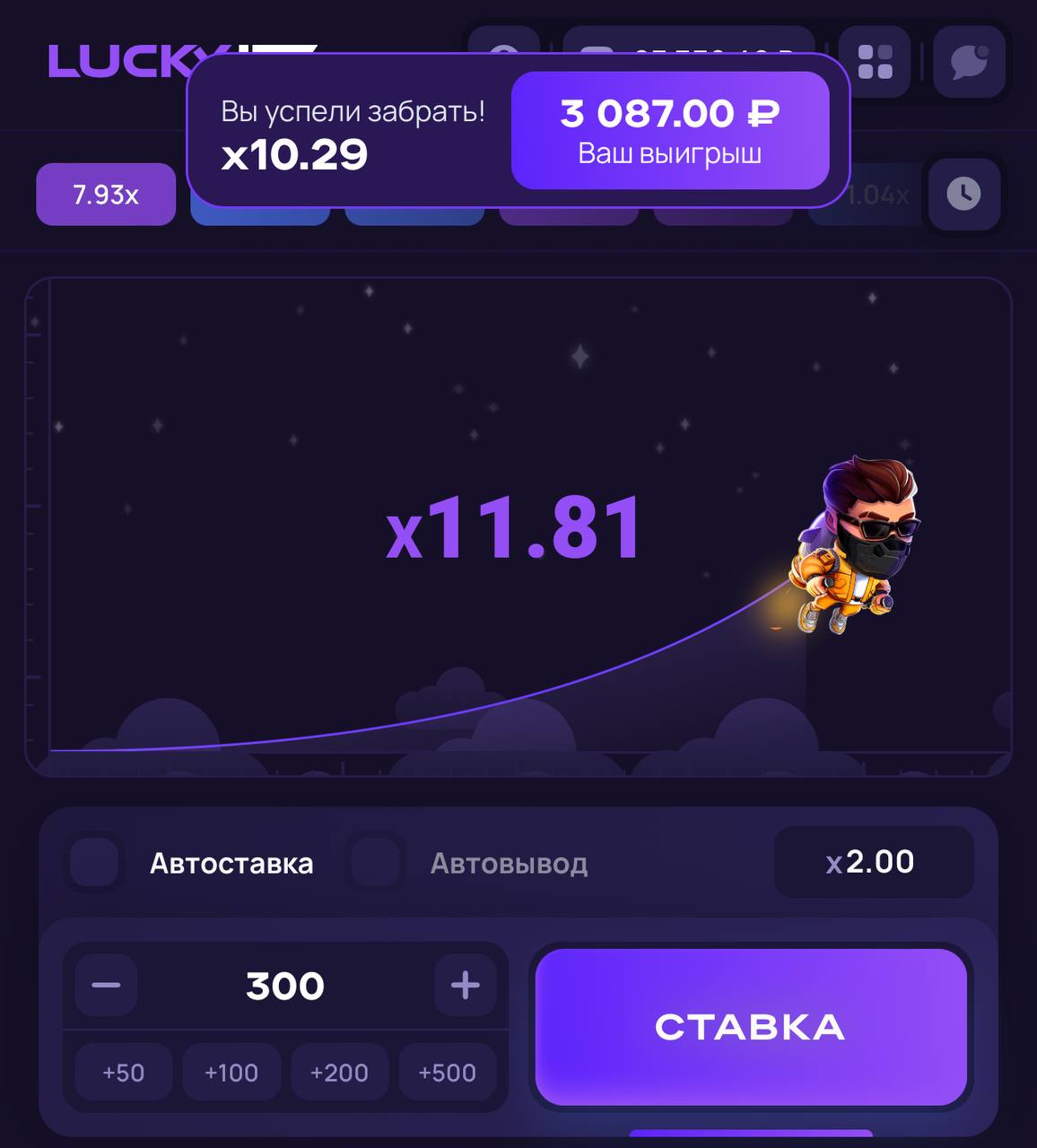Increase the bet with plus button

(465, 985)
